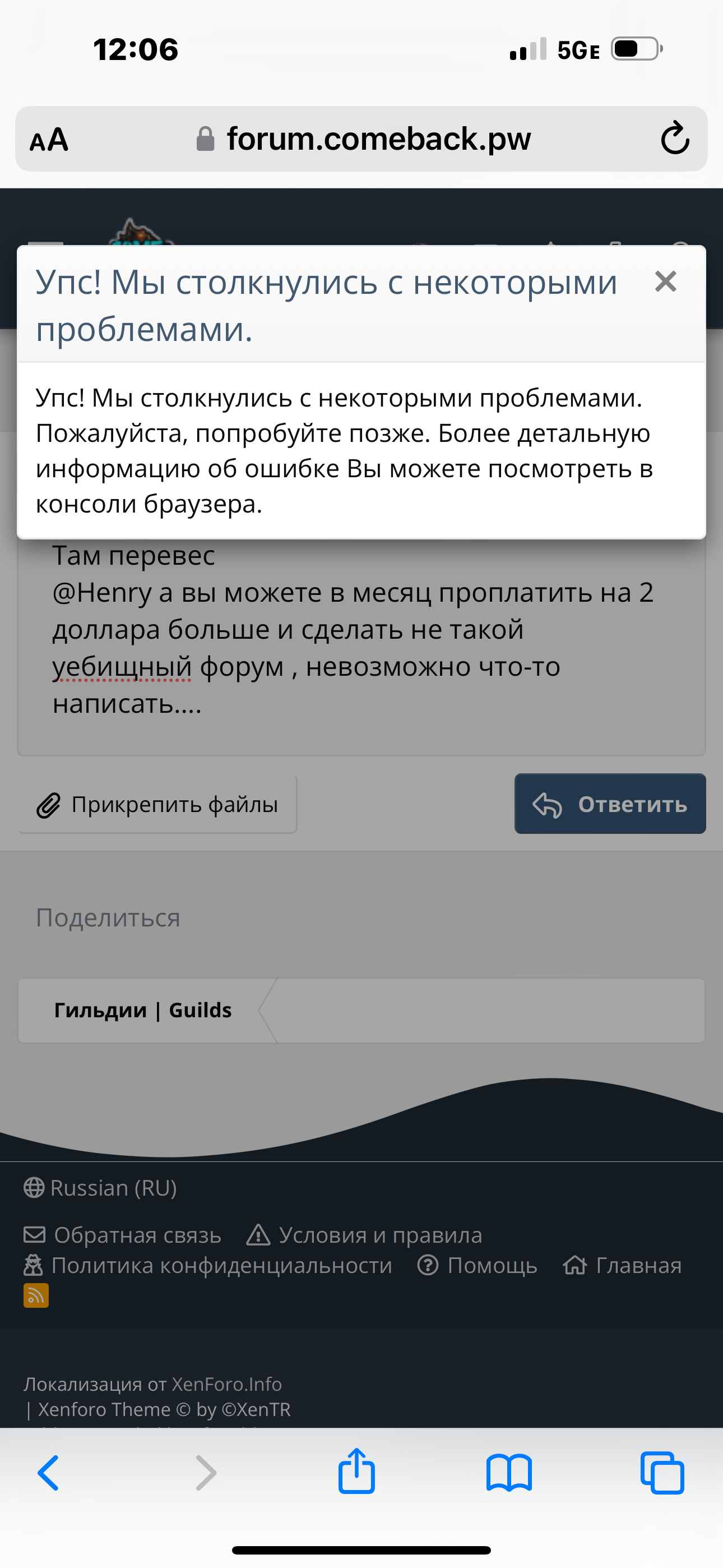Screen dimensions: 723x1568
Task: Go to the Главная home page
Action: point(622,1266)
